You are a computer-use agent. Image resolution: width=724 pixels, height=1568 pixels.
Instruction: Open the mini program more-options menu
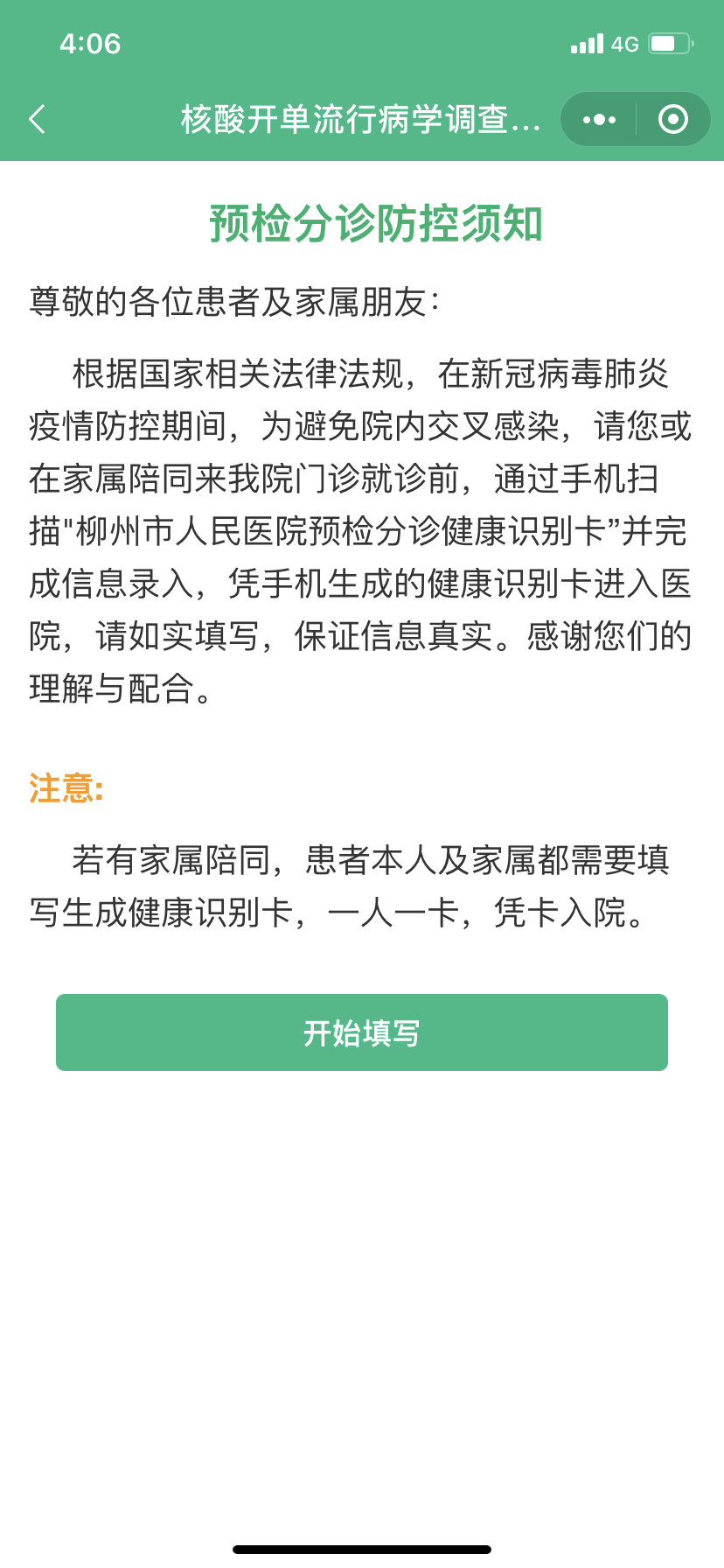599,119
